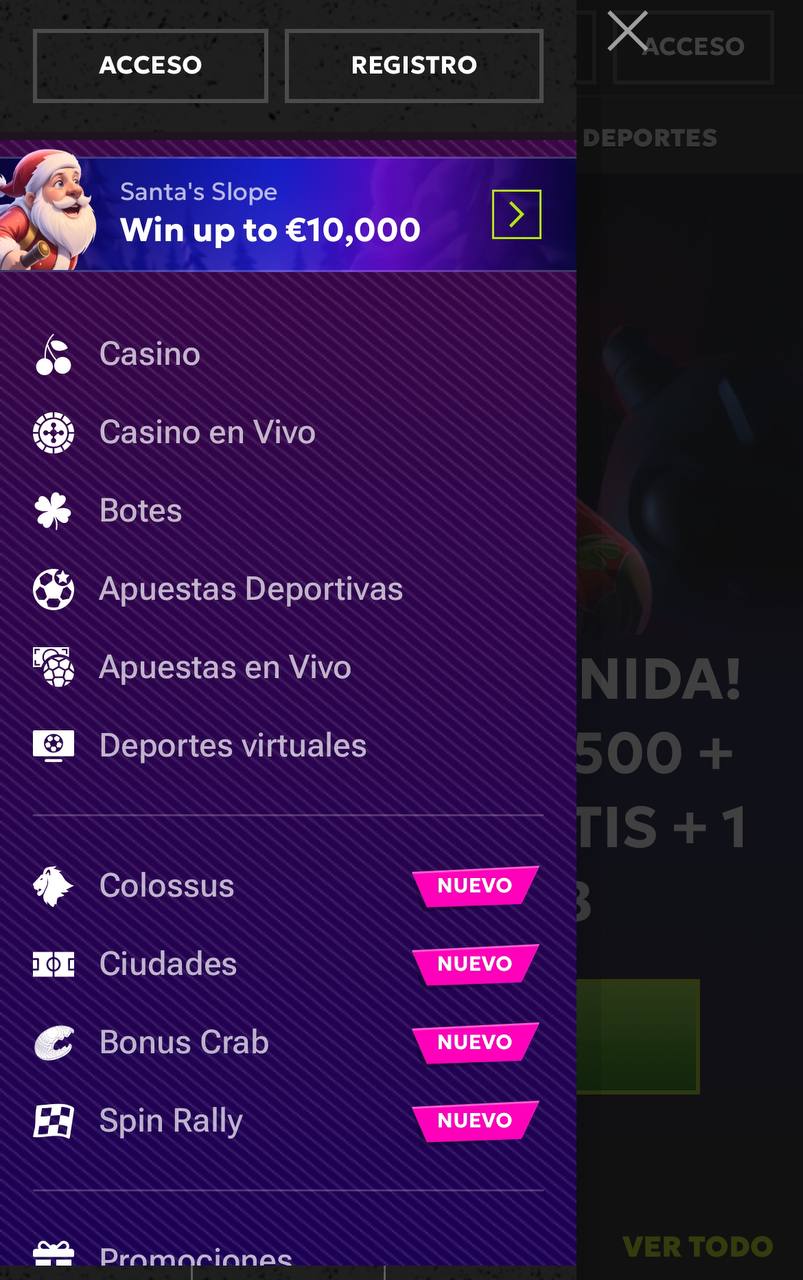This screenshot has width=803, height=1280.
Task: Click the NUEVO badge next to Colossus
Action: (475, 885)
